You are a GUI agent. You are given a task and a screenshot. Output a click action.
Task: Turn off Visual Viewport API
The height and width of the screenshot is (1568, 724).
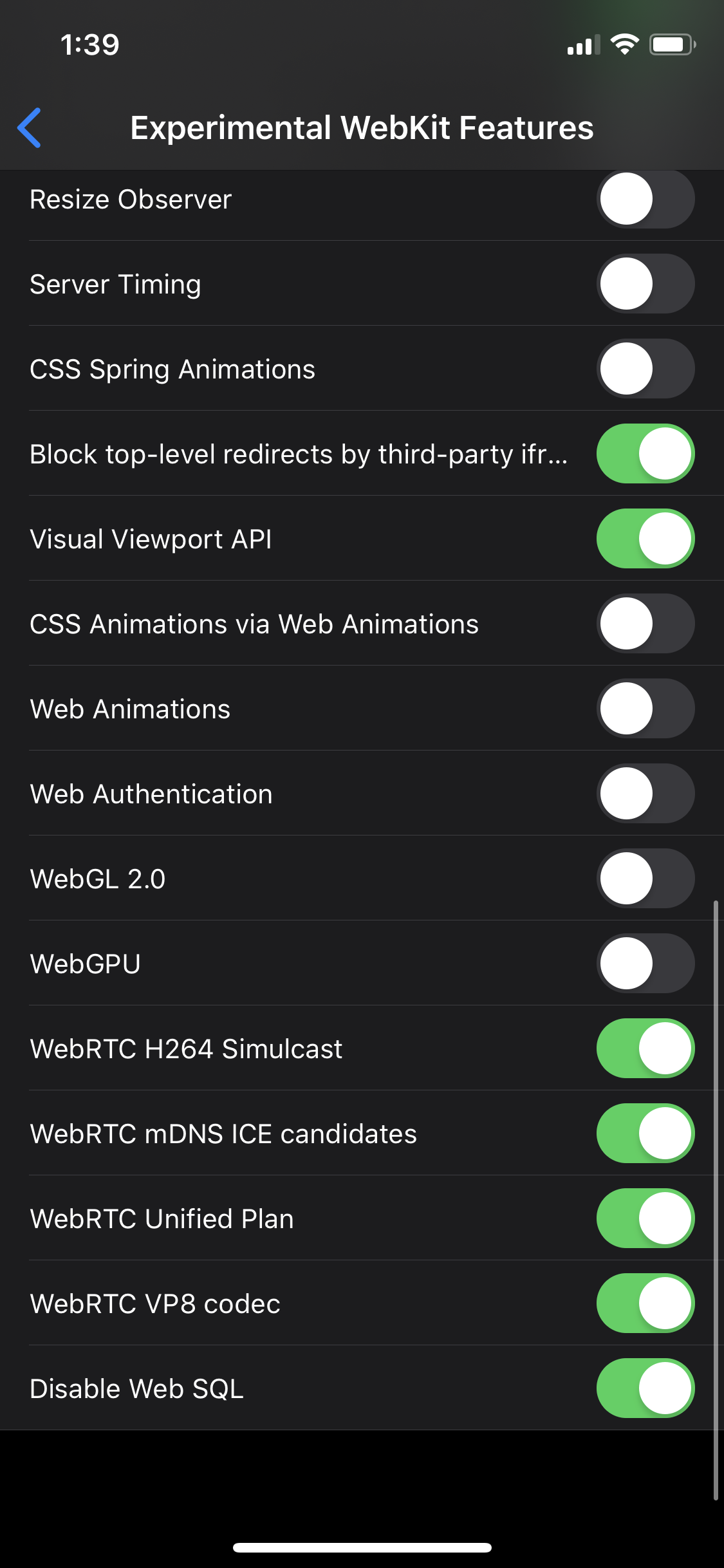(645, 539)
